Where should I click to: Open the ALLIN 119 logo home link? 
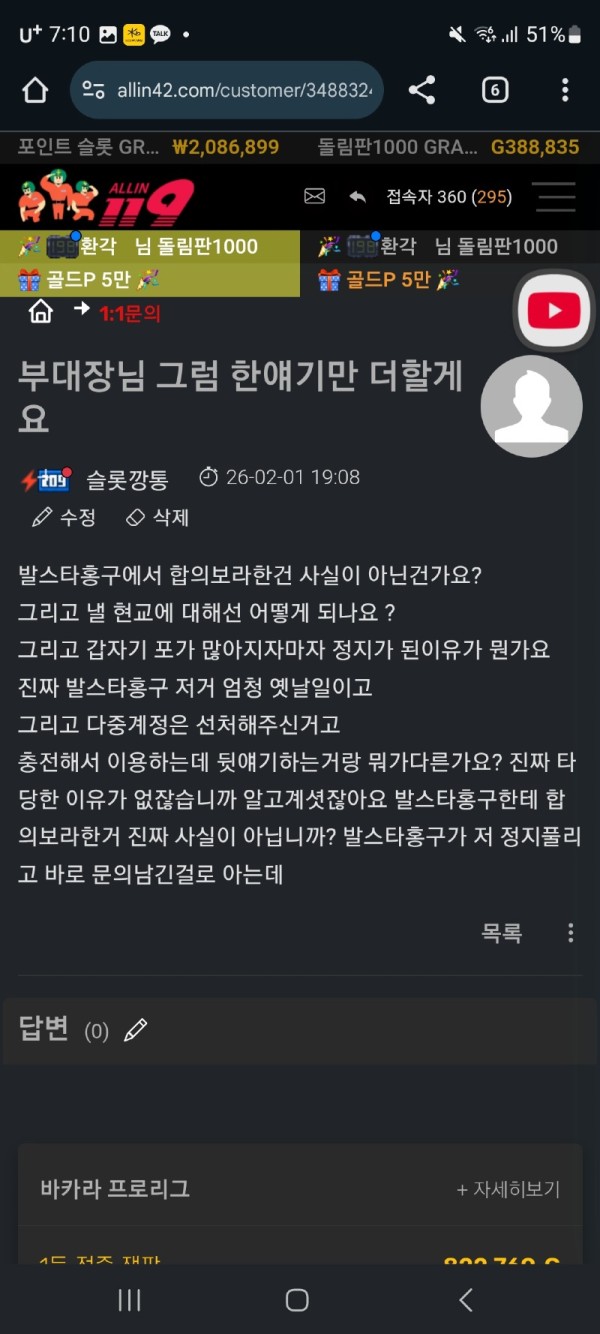point(105,198)
